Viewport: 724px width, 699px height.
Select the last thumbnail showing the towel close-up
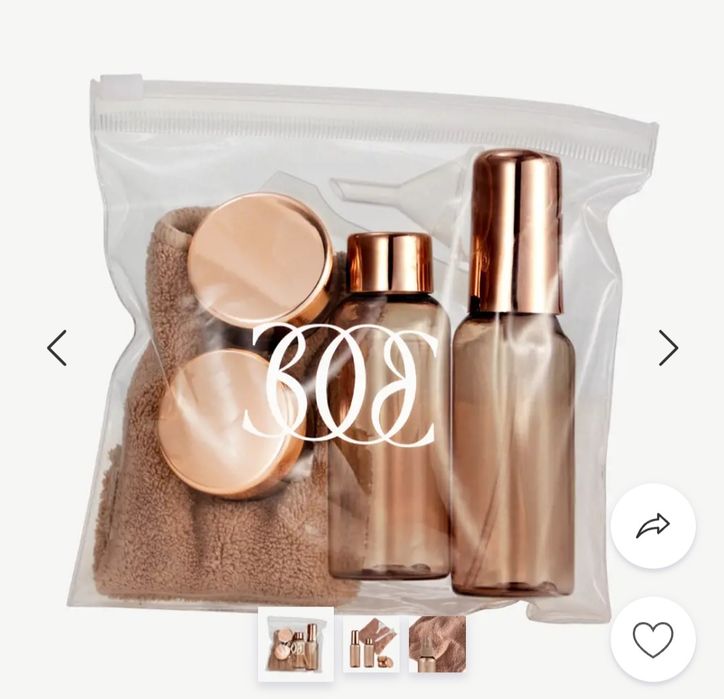coord(437,644)
